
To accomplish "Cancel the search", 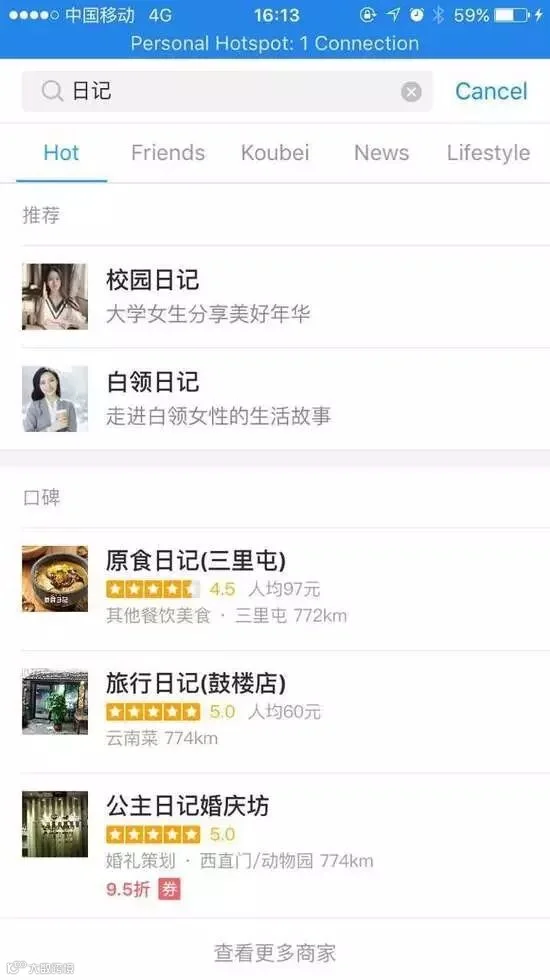I will click(491, 91).
